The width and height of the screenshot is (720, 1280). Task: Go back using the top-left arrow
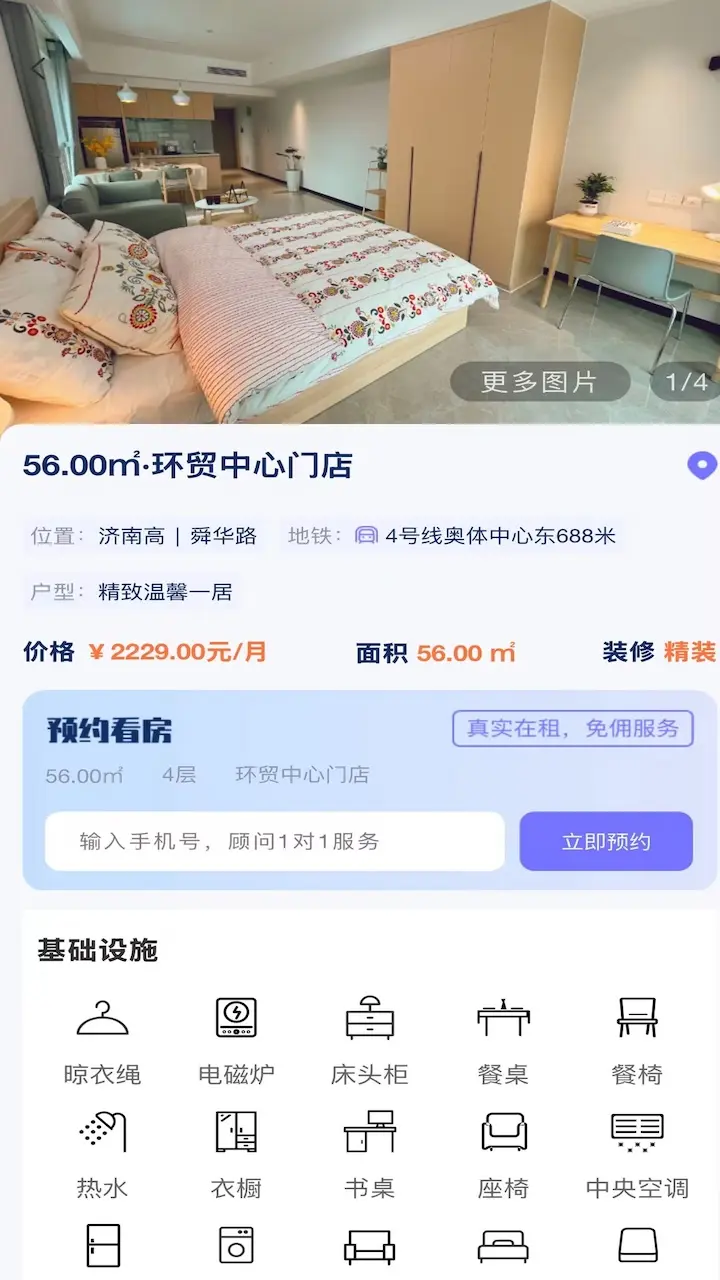38,69
